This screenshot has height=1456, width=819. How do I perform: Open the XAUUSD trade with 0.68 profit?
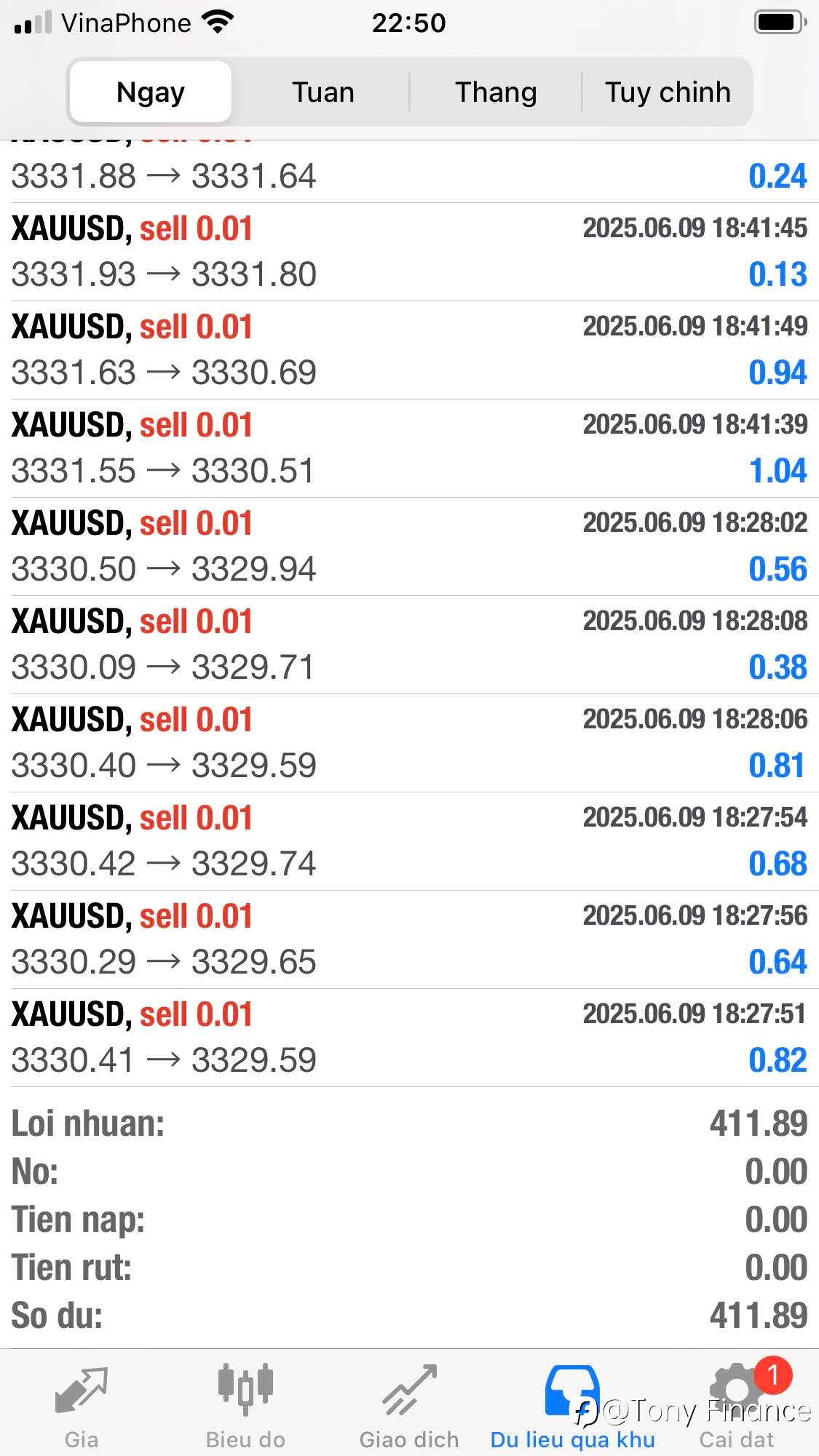coord(409,841)
